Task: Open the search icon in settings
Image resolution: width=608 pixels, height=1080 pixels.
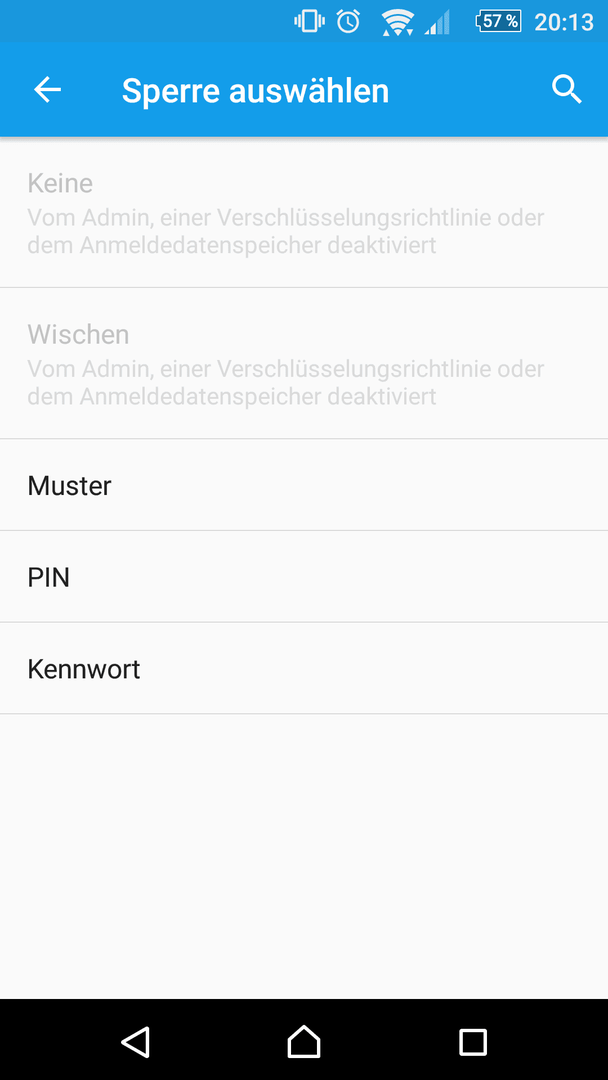Action: pos(567,90)
